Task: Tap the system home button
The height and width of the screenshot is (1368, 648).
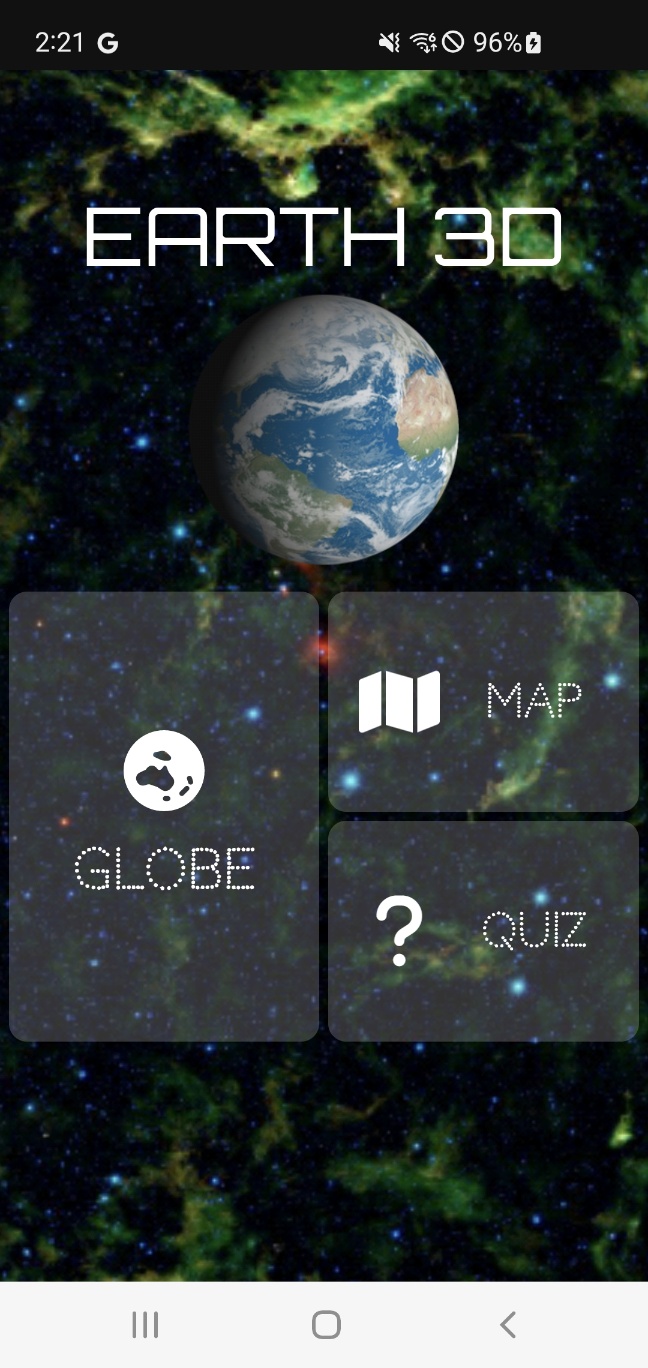Action: (x=326, y=1325)
